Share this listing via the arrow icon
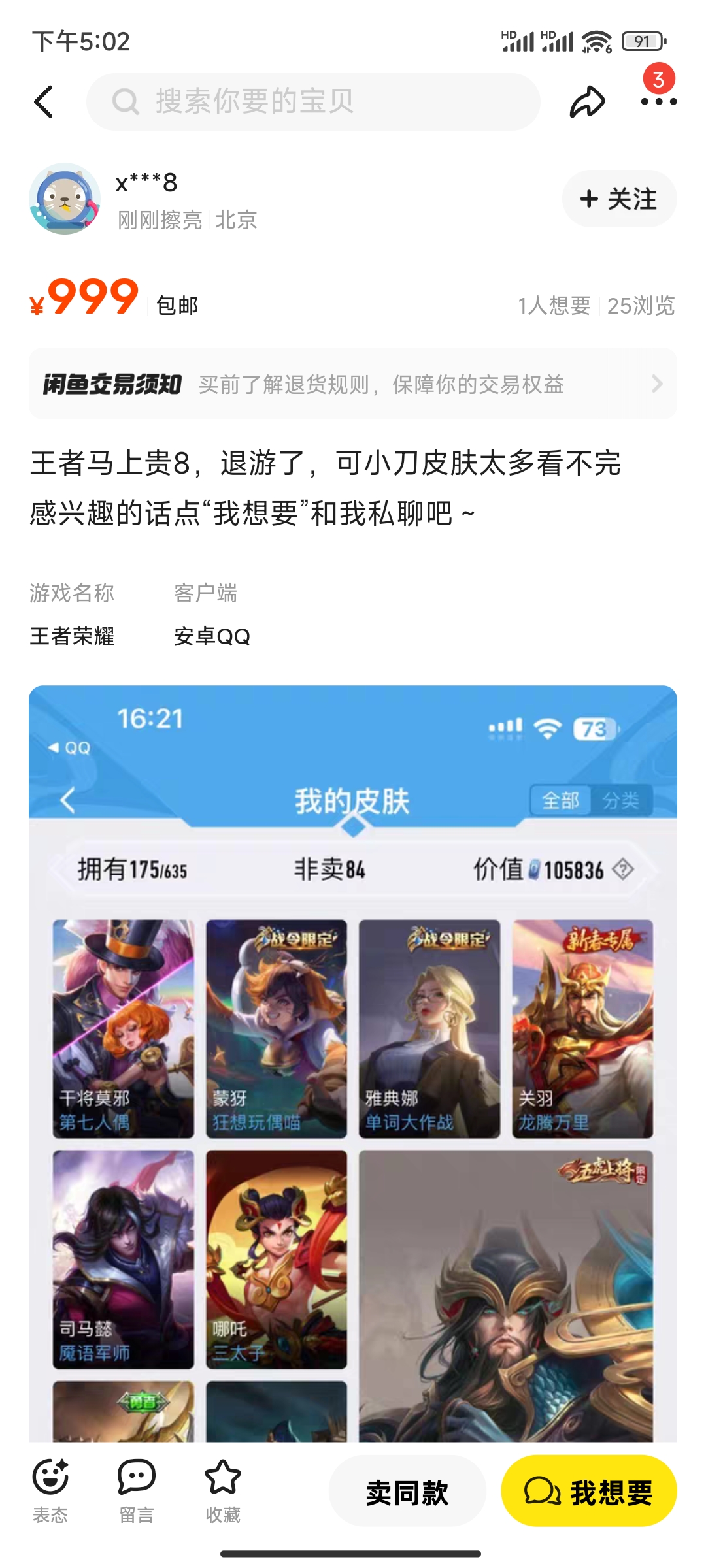Image resolution: width=706 pixels, height=1568 pixels. coord(587,102)
